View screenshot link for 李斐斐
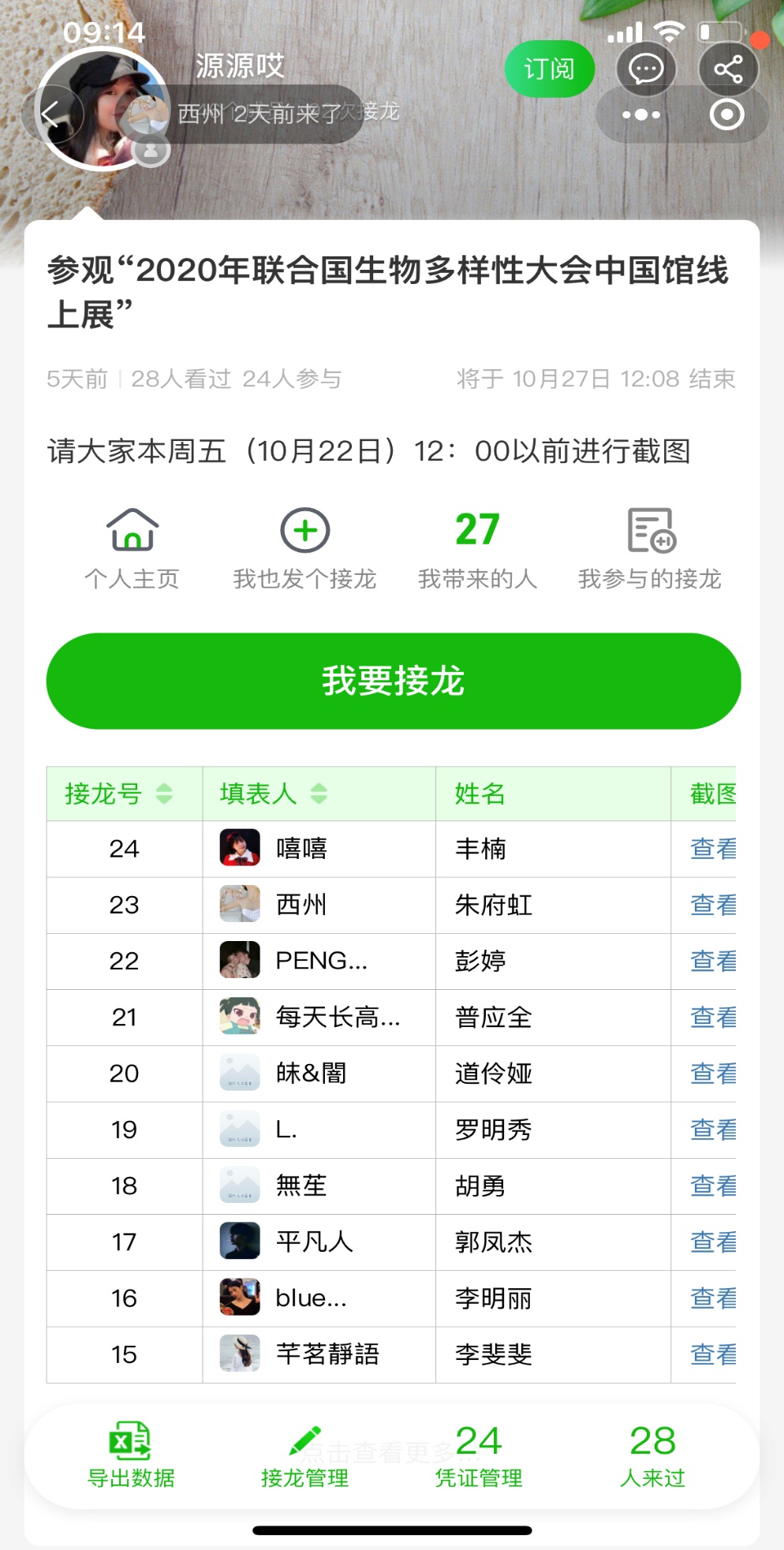 click(x=712, y=1355)
